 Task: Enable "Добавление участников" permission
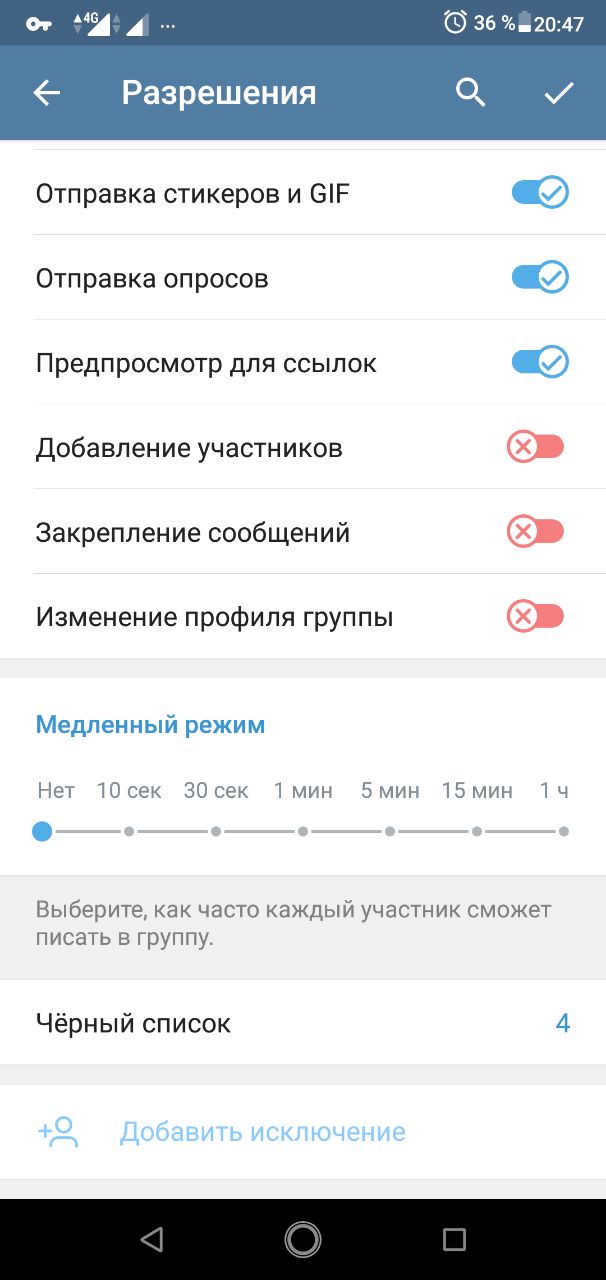point(536,447)
